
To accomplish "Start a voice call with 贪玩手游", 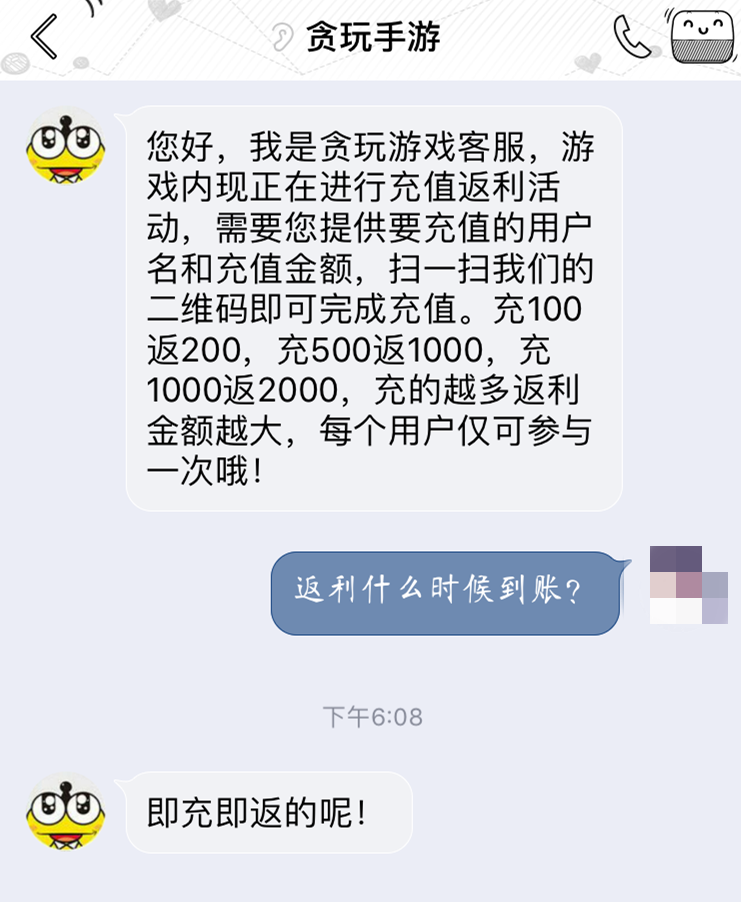I will pos(632,37).
